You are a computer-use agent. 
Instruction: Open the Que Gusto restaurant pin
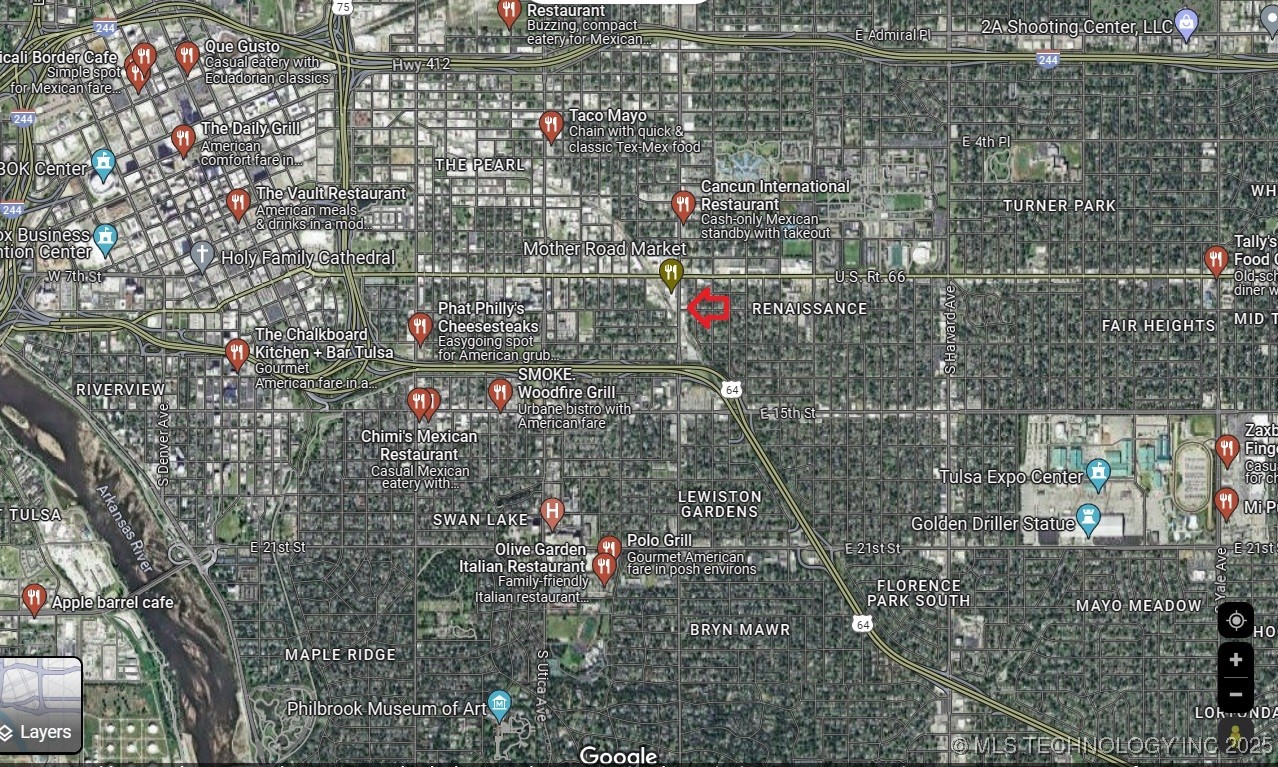pyautogui.click(x=187, y=57)
